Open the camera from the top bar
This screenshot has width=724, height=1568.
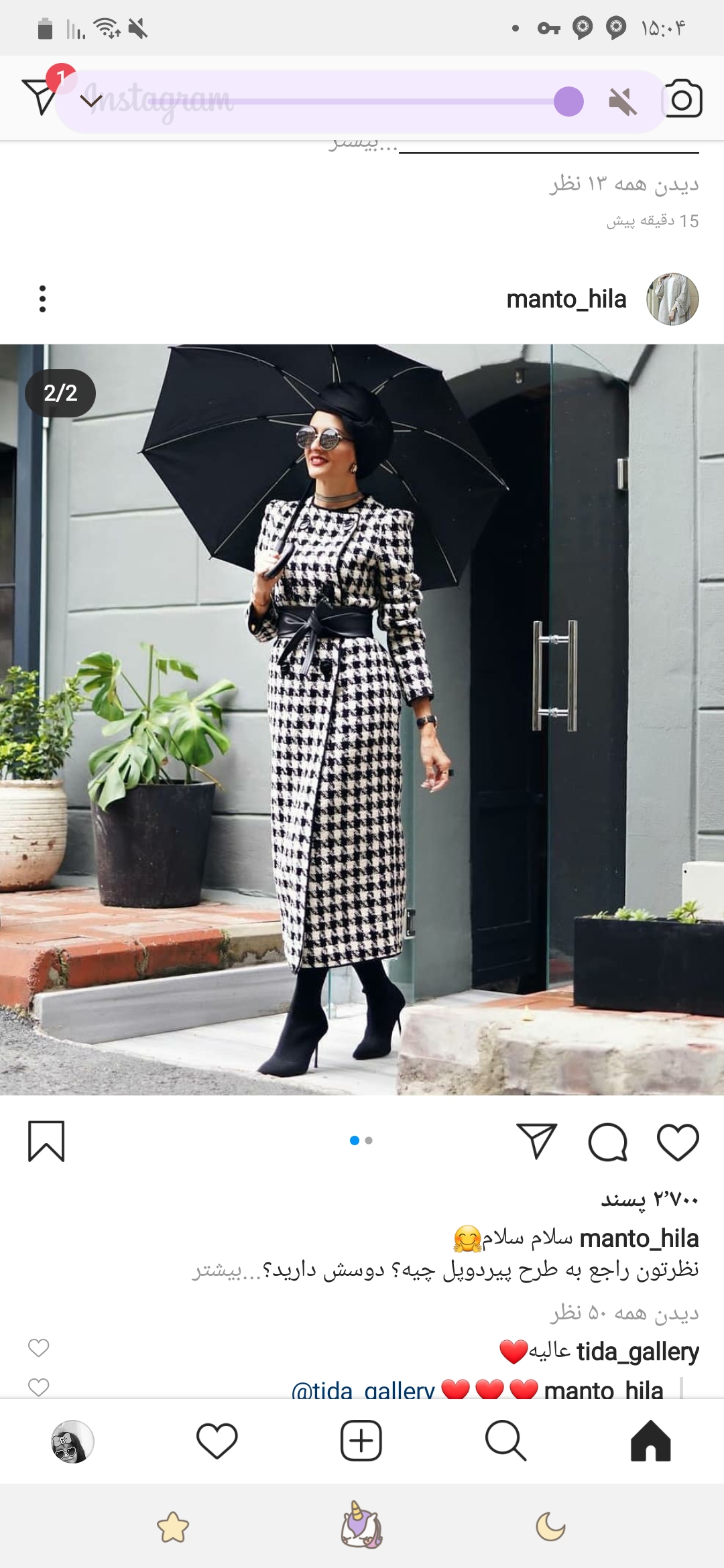click(x=682, y=100)
